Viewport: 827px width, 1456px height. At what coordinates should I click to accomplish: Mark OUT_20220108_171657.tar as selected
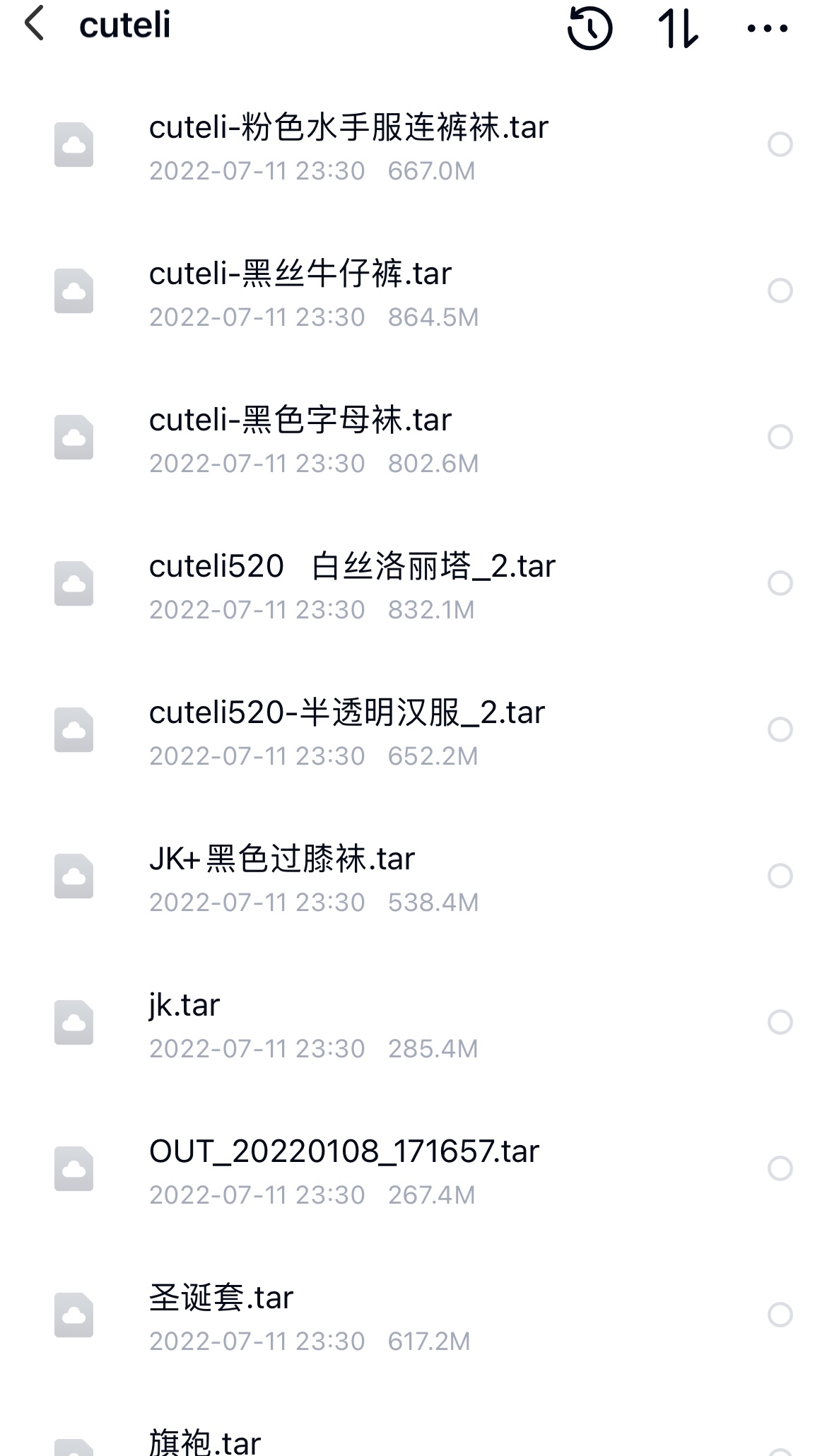(x=780, y=1168)
